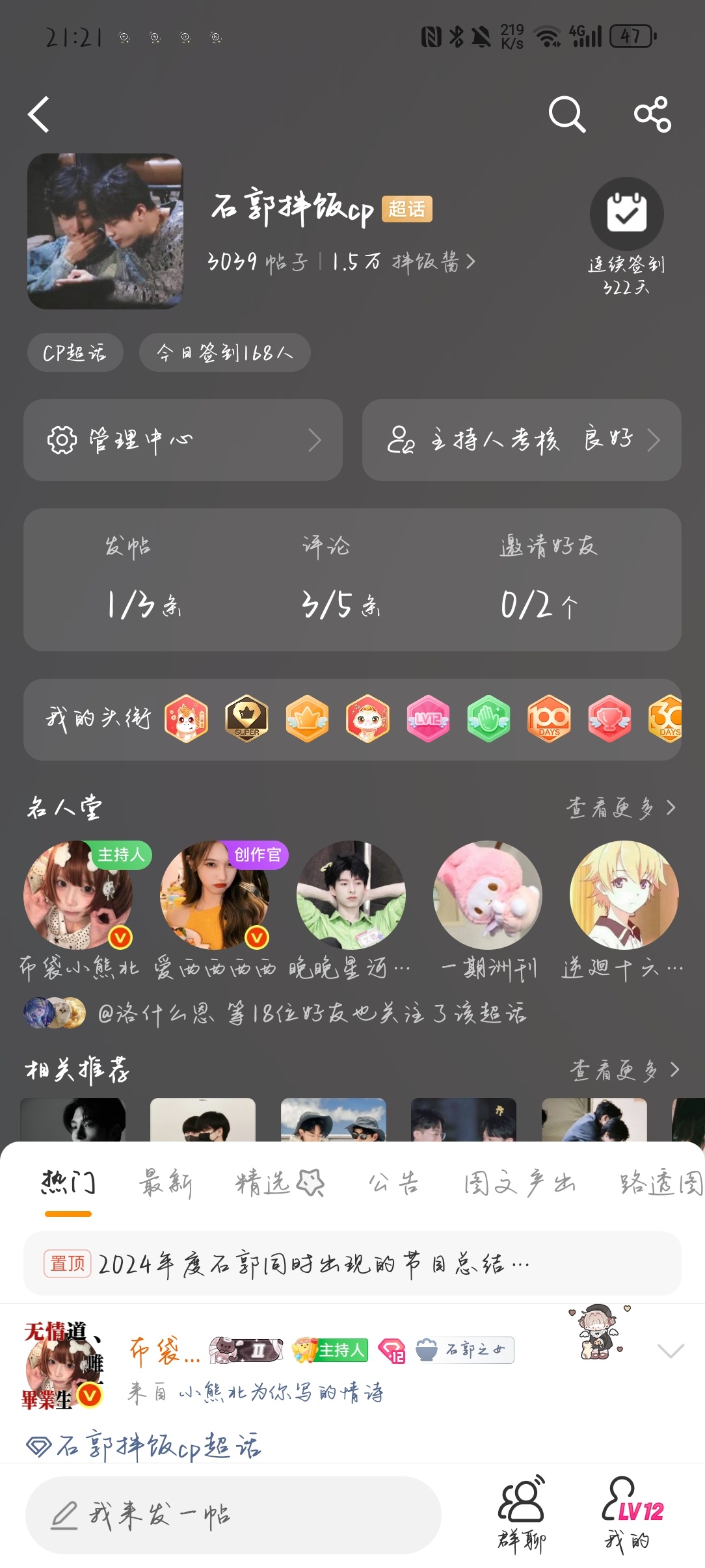Tap the 主持人考核 people icon
Screen dimensions: 705x1568
tap(403, 439)
